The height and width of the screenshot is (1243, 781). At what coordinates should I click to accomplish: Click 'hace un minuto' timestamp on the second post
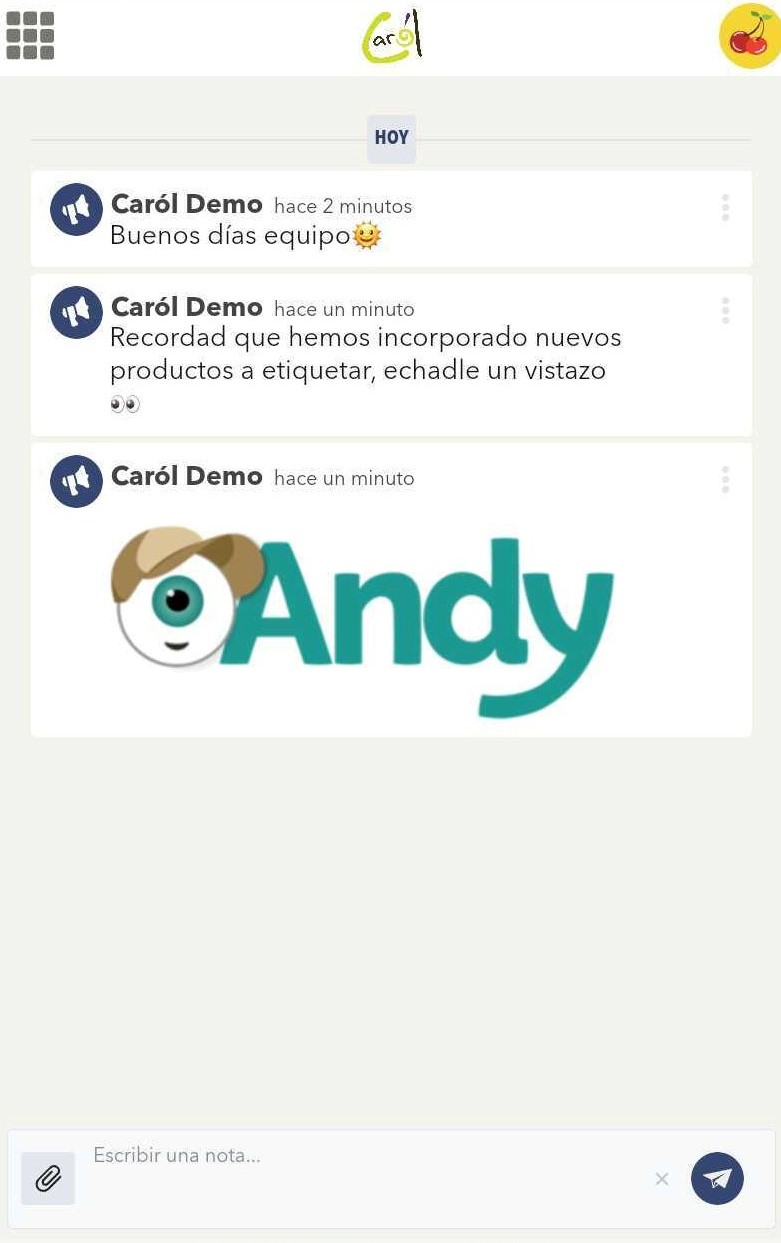(x=343, y=310)
